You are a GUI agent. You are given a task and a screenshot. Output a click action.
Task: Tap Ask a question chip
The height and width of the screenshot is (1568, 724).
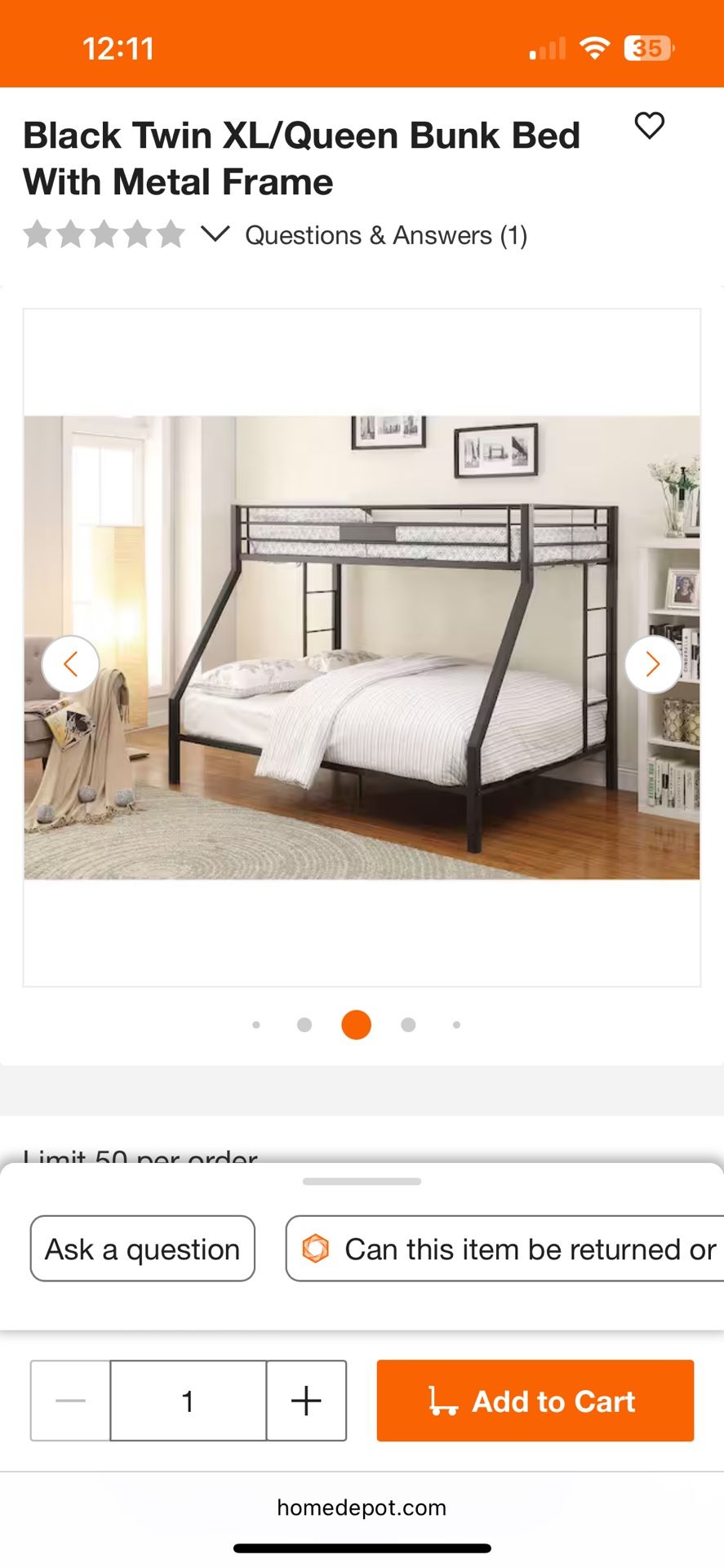coord(143,1249)
